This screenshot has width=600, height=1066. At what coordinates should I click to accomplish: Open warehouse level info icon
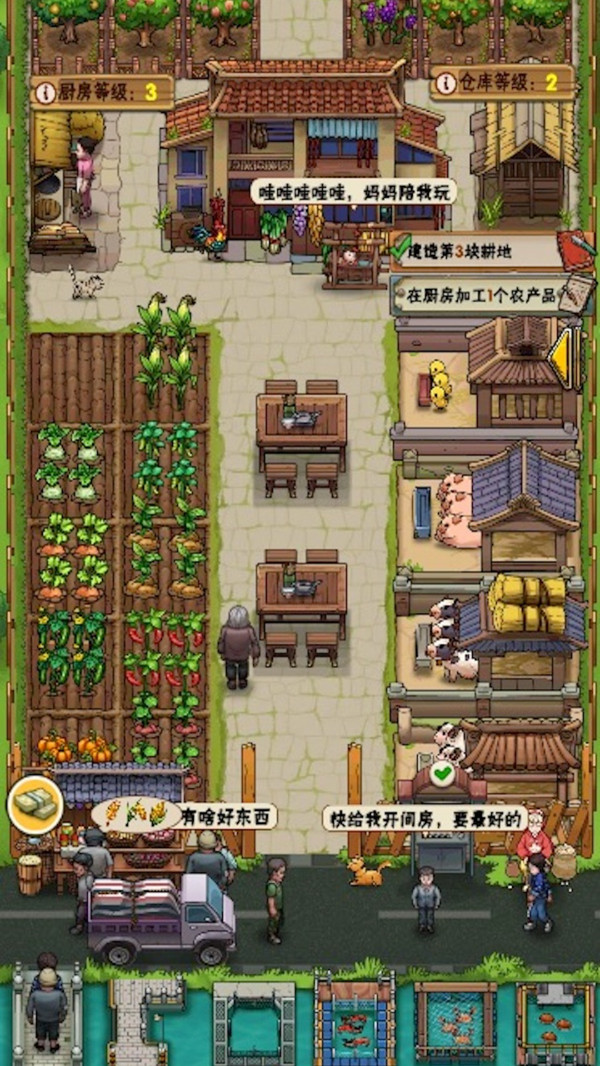(445, 83)
